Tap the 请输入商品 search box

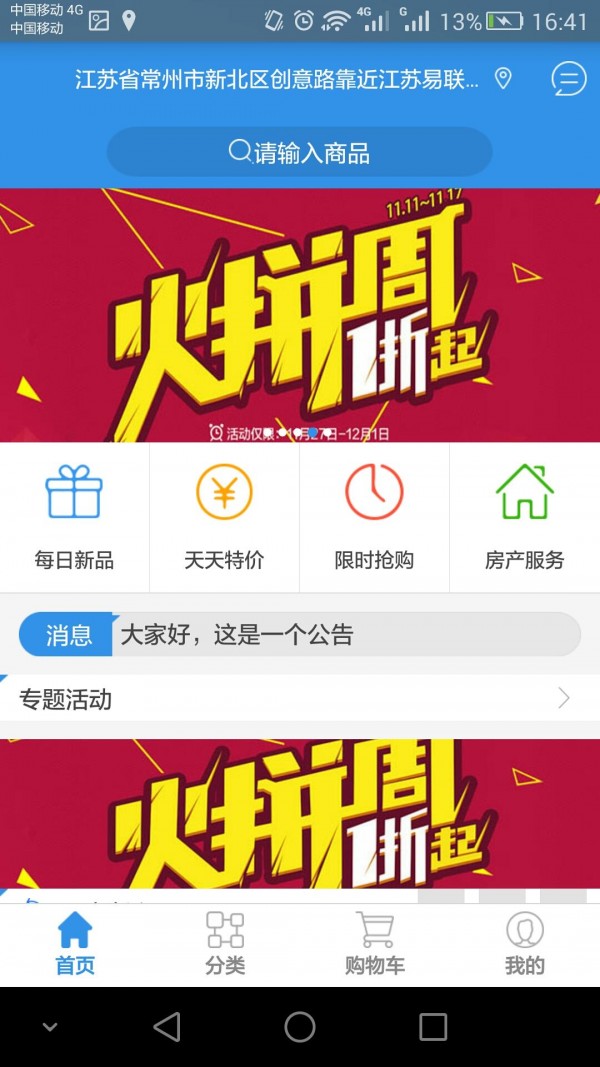click(300, 152)
